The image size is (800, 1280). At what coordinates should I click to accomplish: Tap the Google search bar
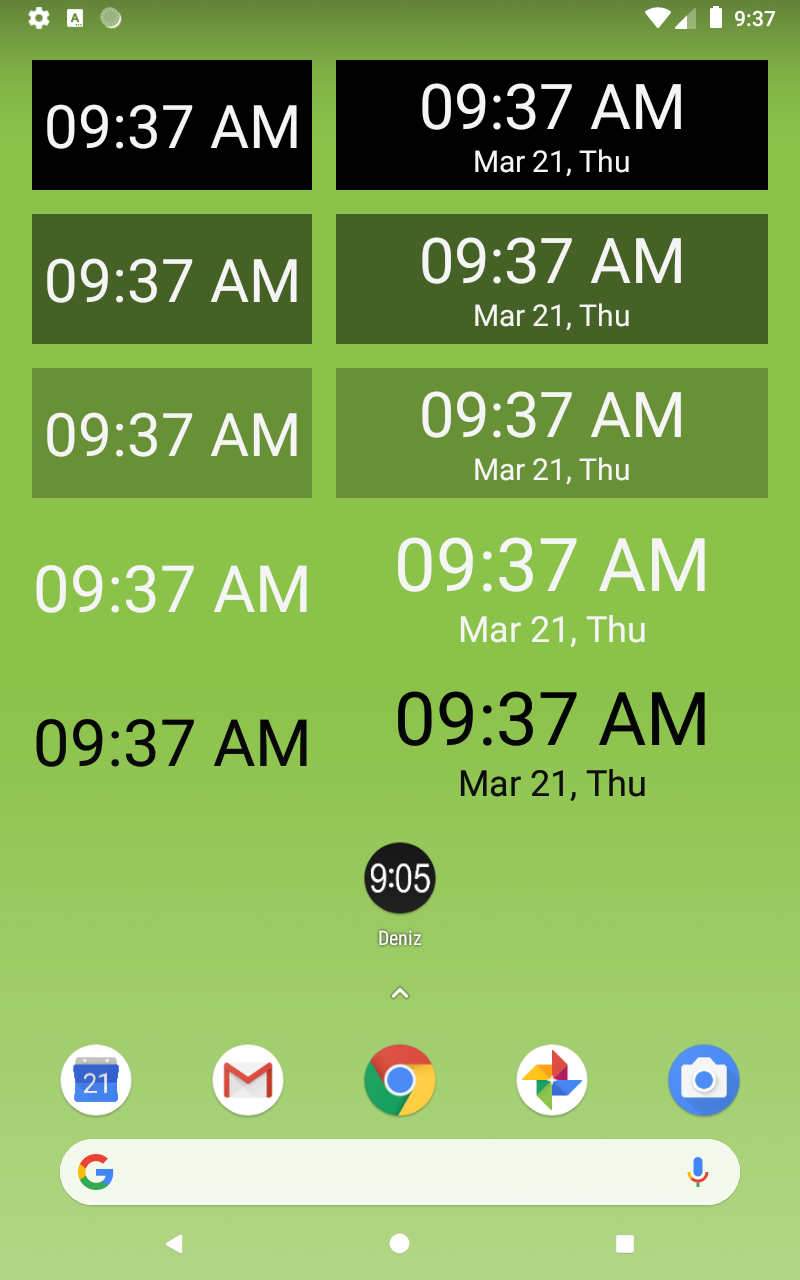pyautogui.click(x=390, y=1172)
